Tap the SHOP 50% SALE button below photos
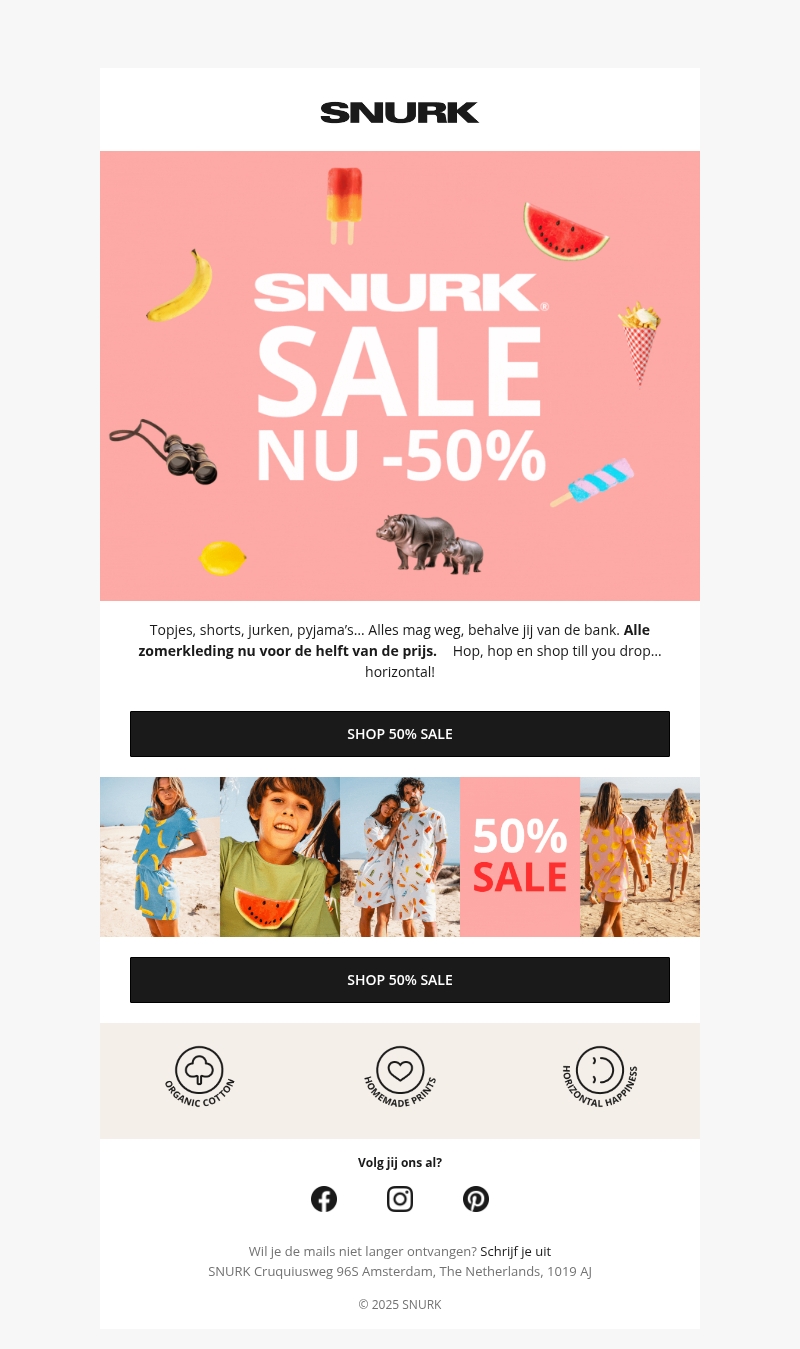This screenshot has height=1349, width=800. coord(400,980)
